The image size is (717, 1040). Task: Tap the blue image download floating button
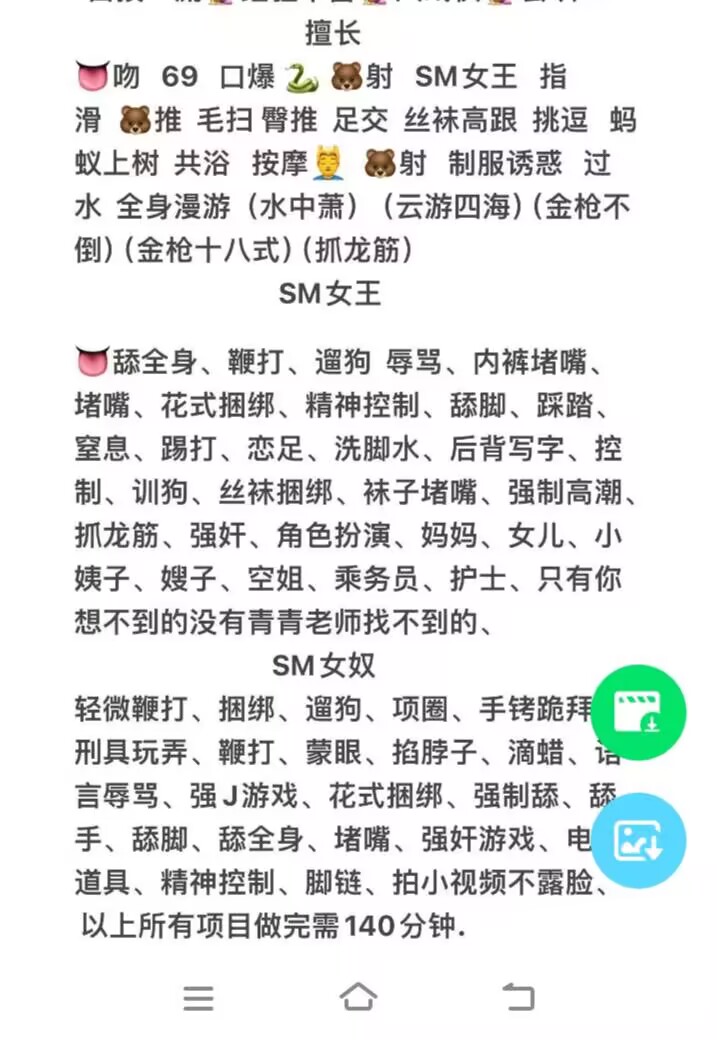[x=638, y=841]
